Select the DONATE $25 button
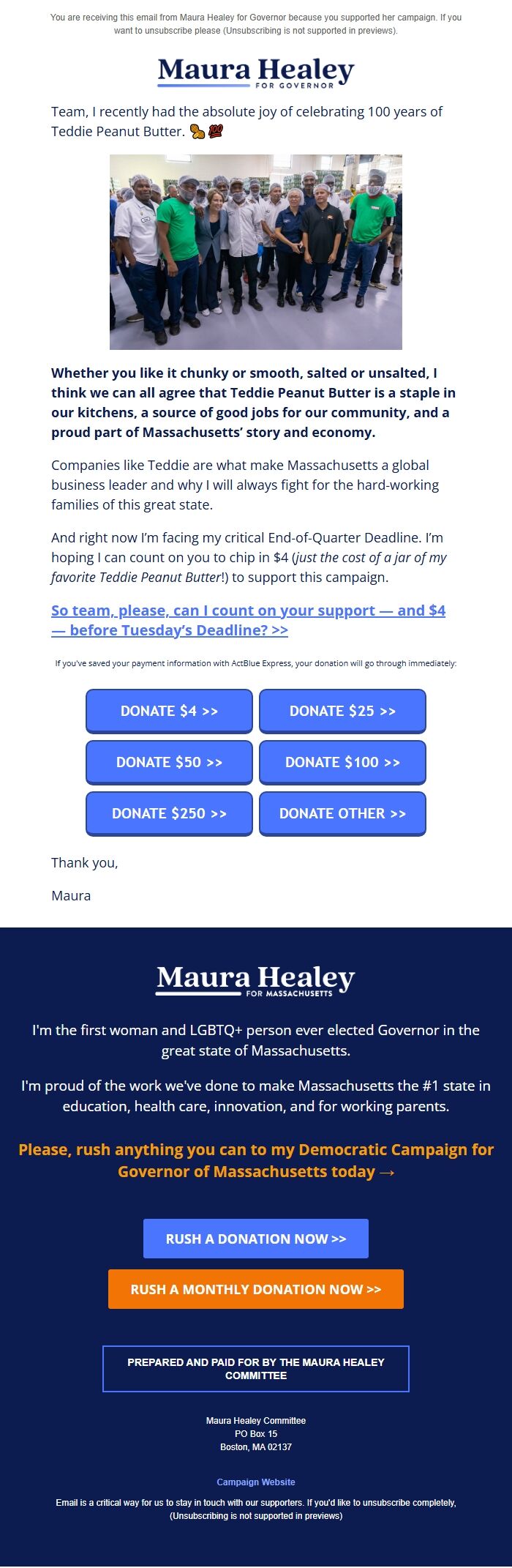512x1568 pixels. tap(342, 711)
